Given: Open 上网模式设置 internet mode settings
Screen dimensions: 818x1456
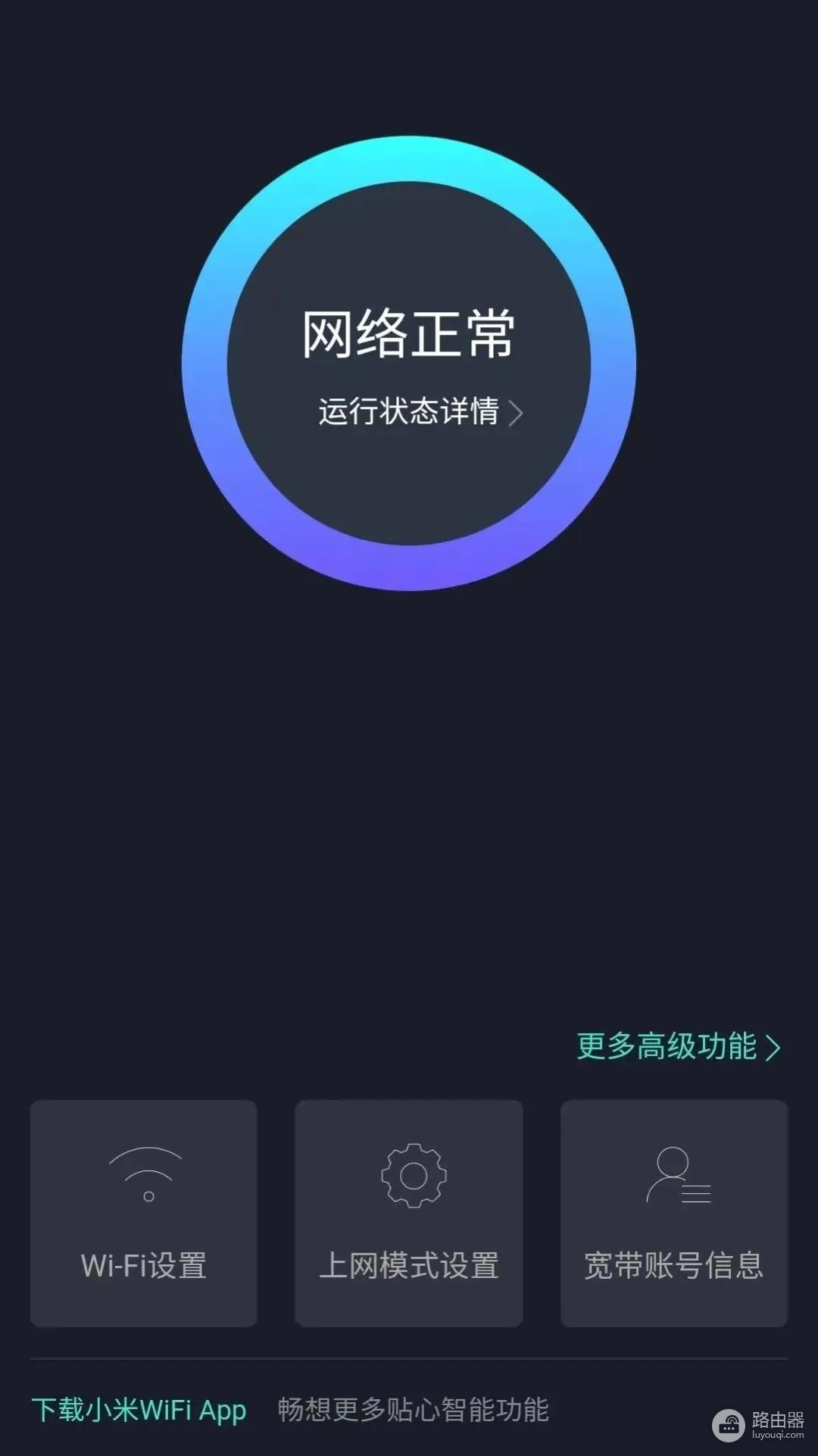Looking at the screenshot, I should 409,1213.
